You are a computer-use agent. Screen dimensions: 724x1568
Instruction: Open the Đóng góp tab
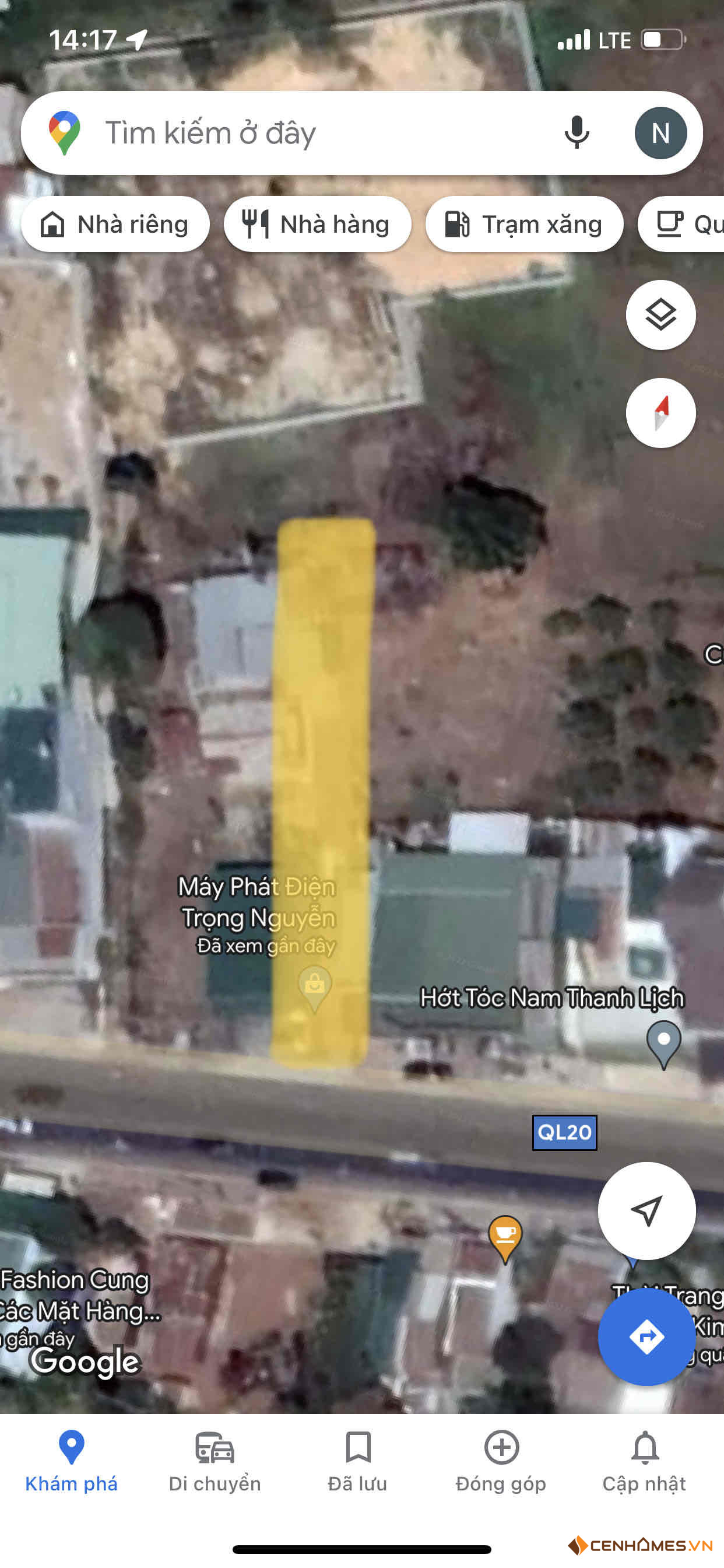501,1462
